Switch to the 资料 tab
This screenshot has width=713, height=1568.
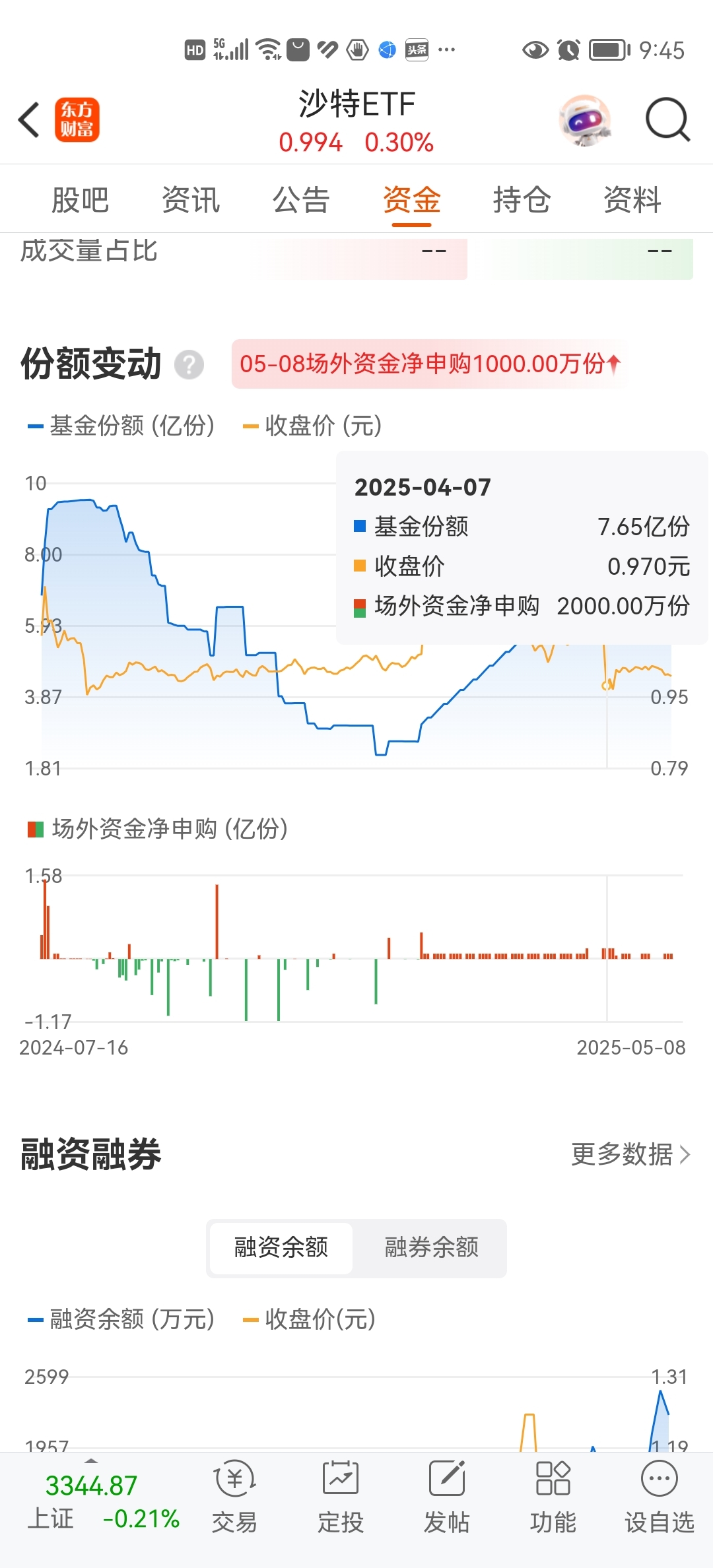point(632,200)
